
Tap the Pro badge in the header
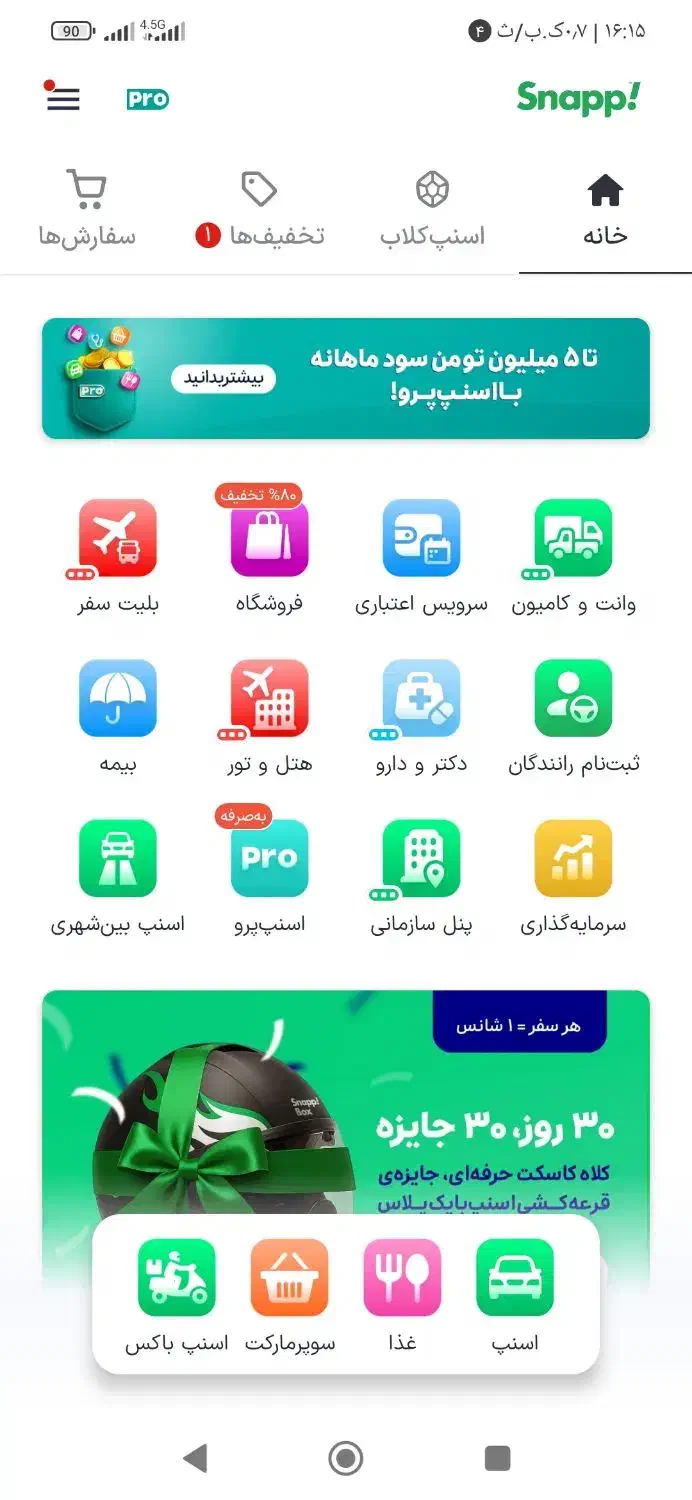click(x=148, y=99)
